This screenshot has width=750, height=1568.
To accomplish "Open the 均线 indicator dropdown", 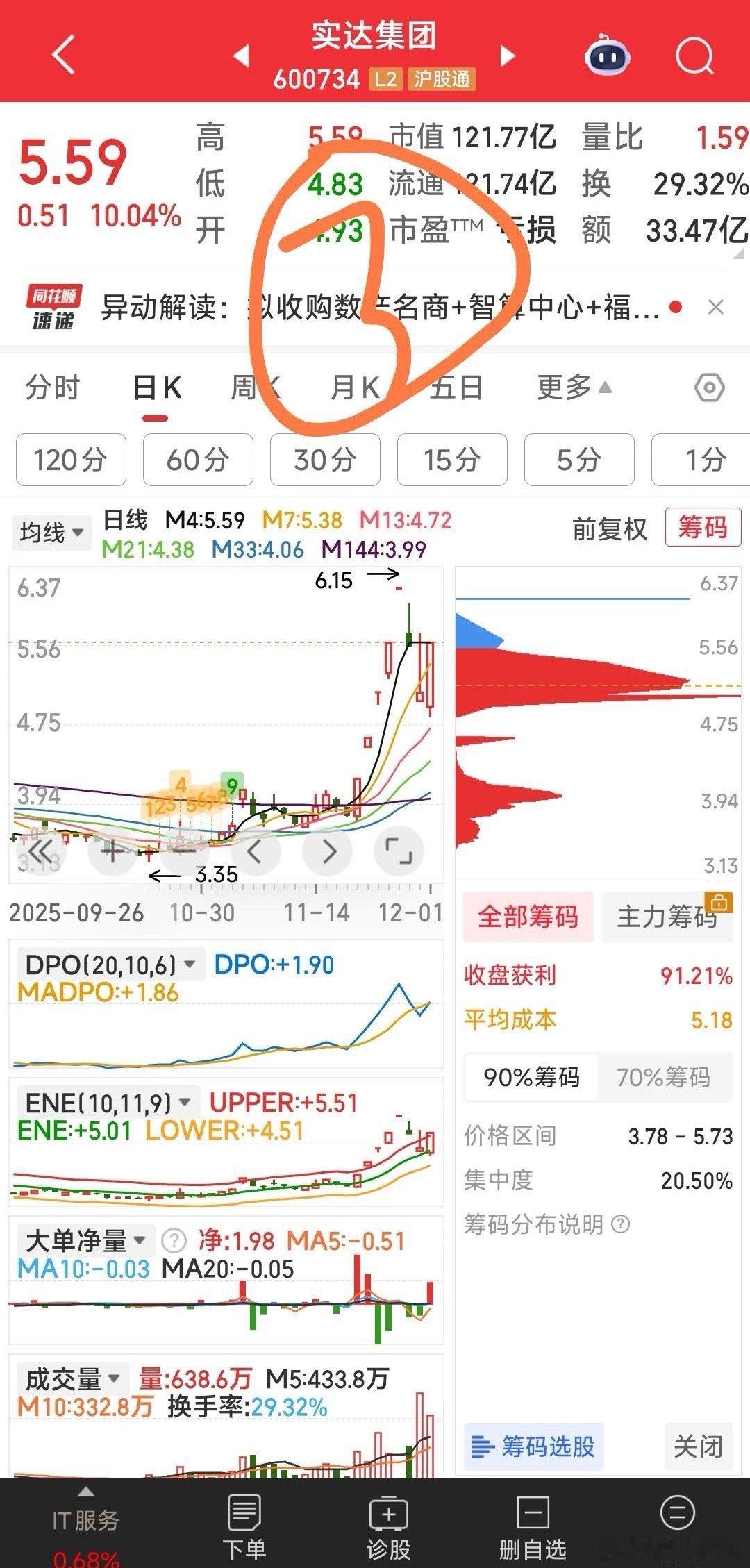I will tap(51, 533).
